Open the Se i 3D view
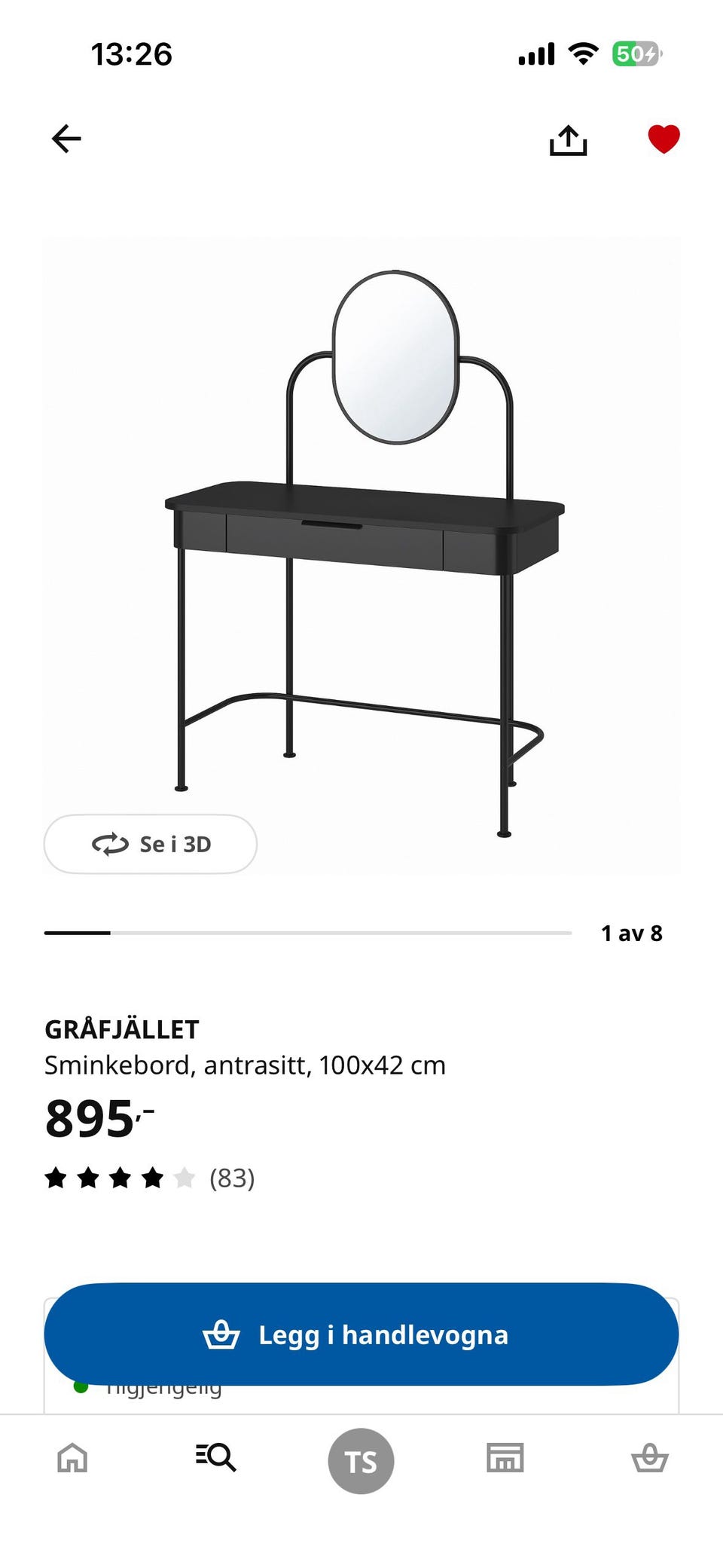 point(150,845)
